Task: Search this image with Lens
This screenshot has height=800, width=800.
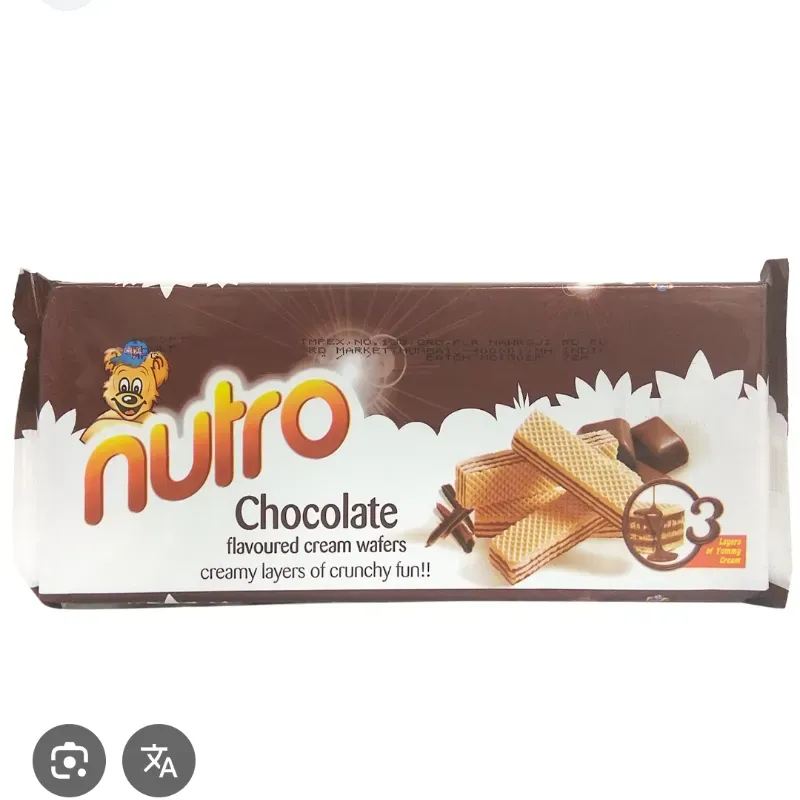Action: point(69,760)
